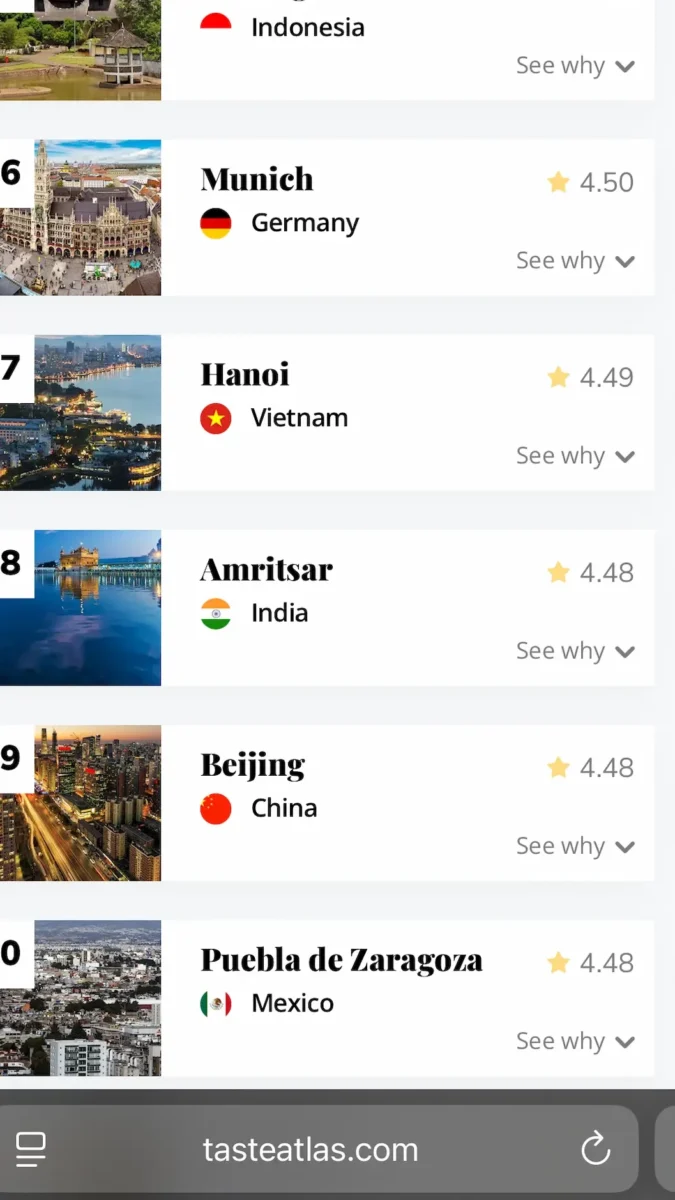675x1200 pixels.
Task: Reload the page
Action: coord(596,1149)
